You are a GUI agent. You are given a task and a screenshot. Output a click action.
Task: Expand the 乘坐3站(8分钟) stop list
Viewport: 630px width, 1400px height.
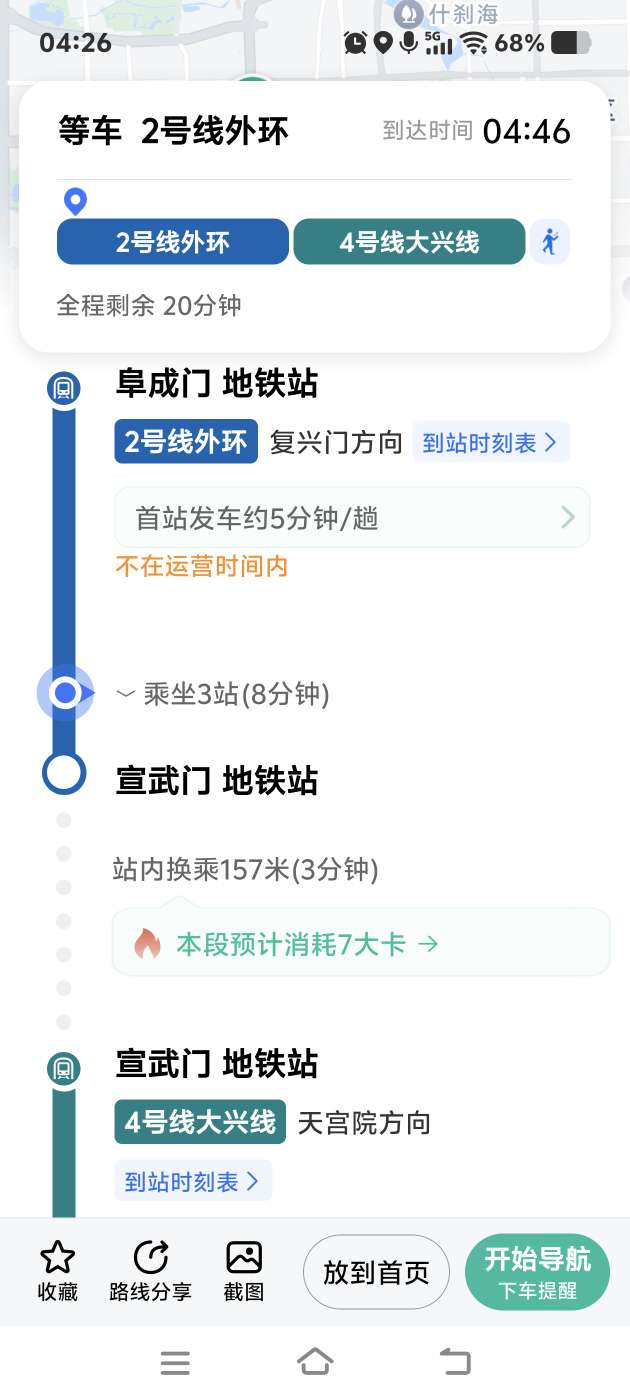[225, 694]
